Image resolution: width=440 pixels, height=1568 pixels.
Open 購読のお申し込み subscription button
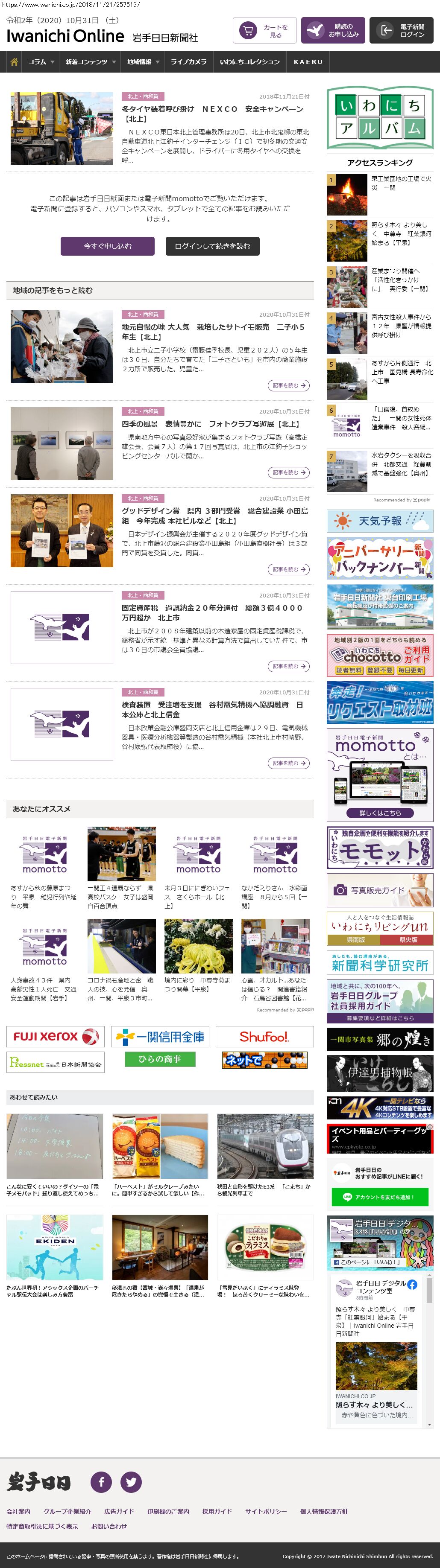click(333, 30)
